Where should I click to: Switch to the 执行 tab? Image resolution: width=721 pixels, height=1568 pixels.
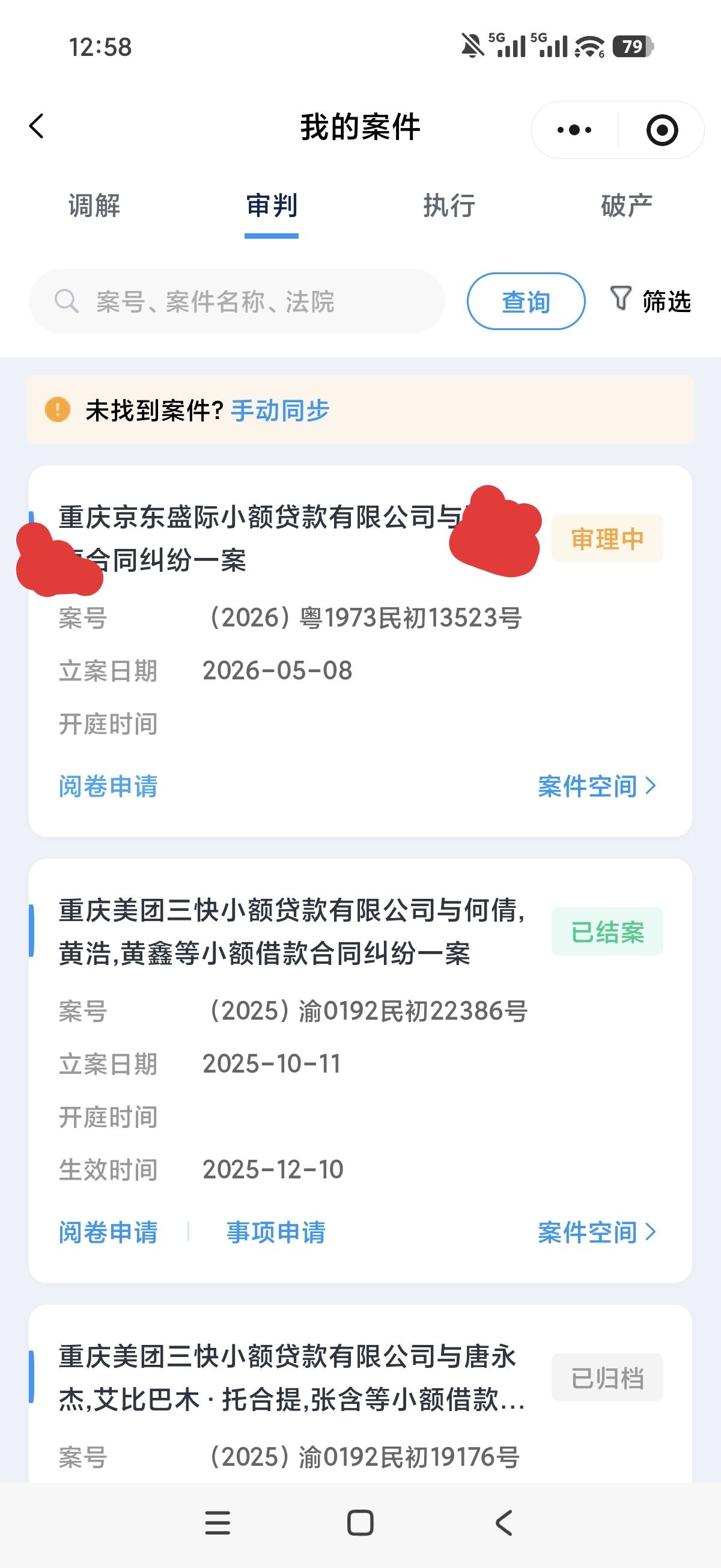pos(449,206)
